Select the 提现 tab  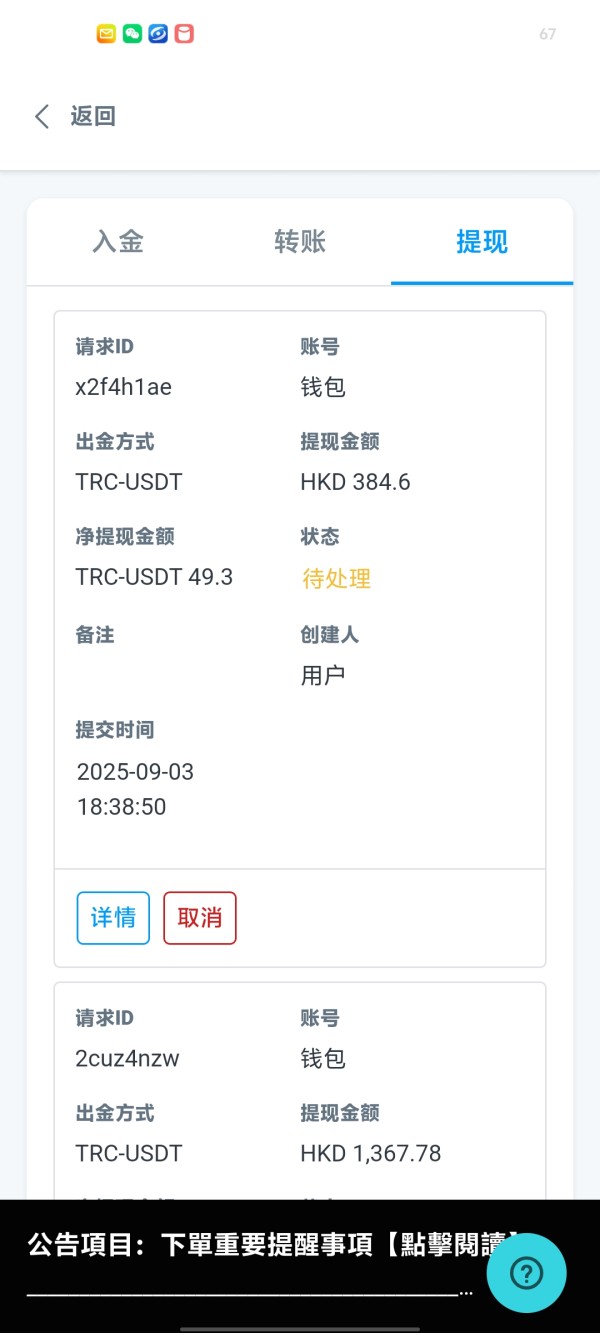coord(482,242)
